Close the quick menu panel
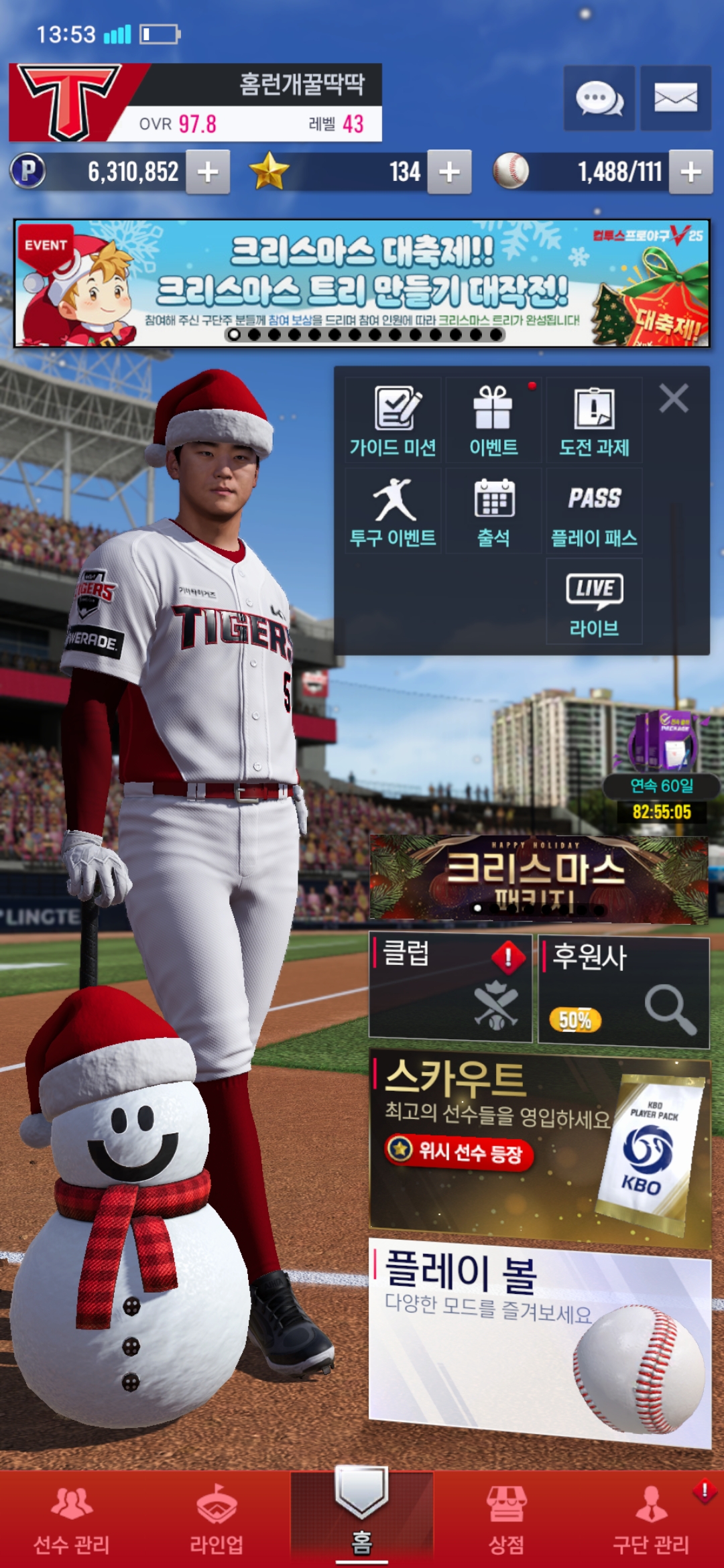The width and height of the screenshot is (724, 1568). pyautogui.click(x=674, y=399)
